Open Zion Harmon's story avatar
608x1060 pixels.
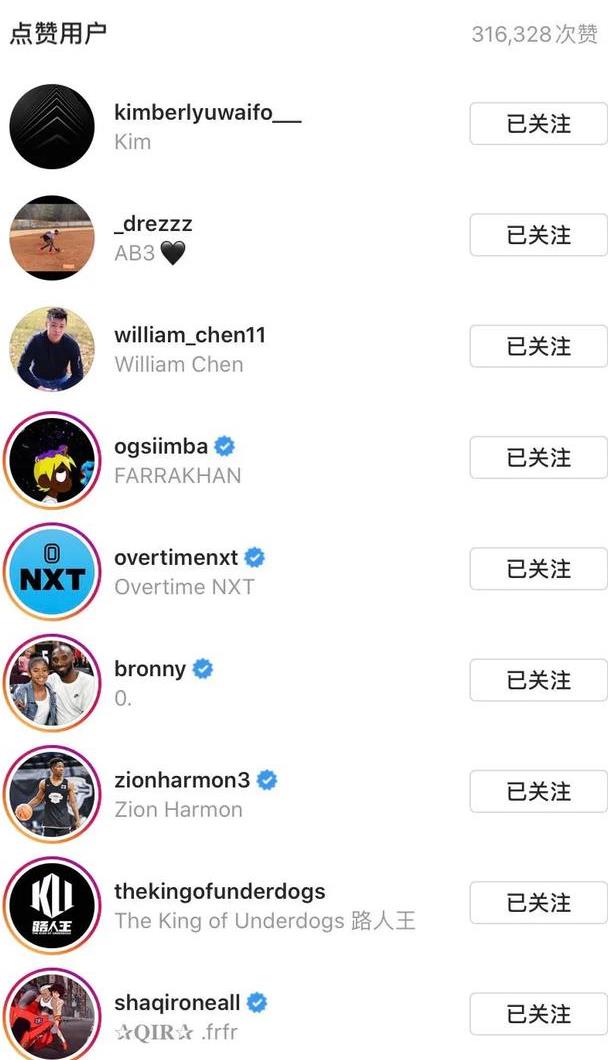[x=51, y=794]
